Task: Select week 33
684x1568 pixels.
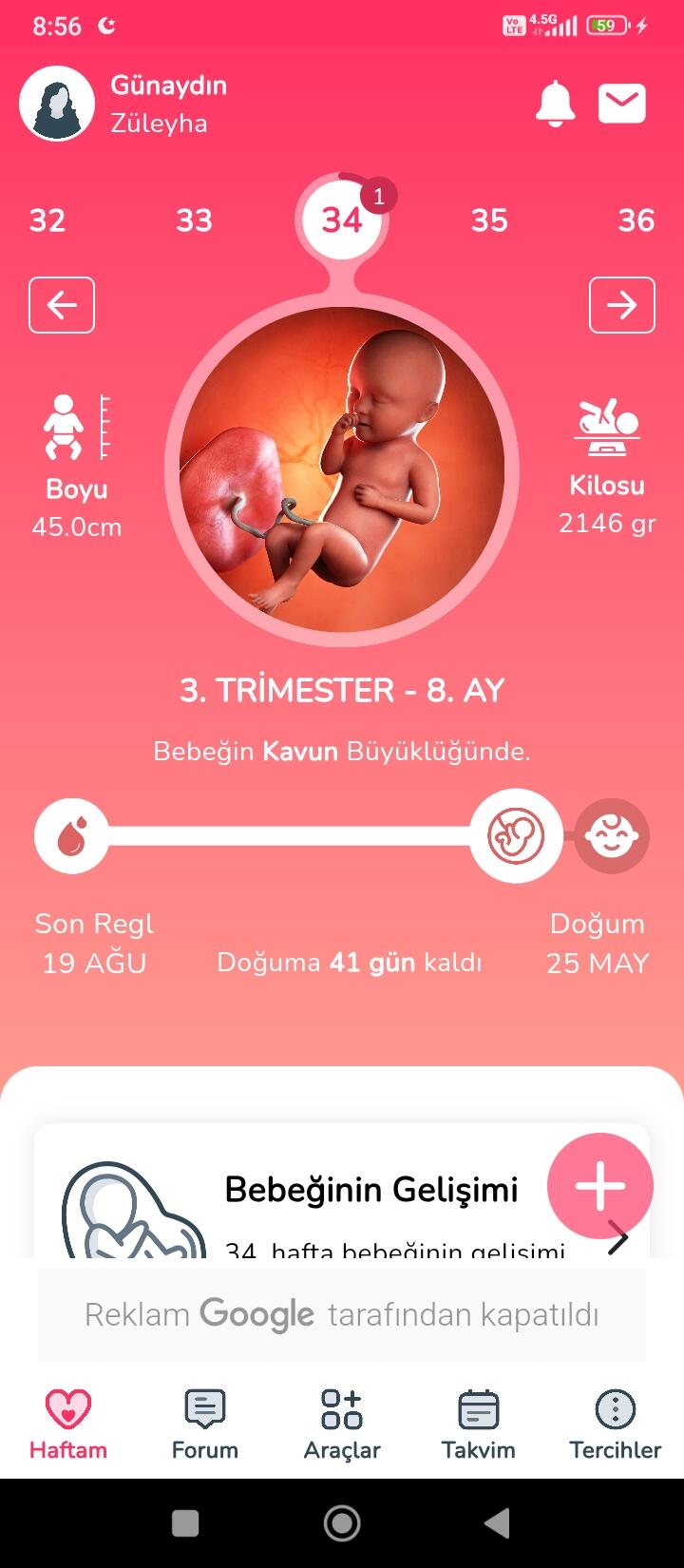Action: (194, 220)
